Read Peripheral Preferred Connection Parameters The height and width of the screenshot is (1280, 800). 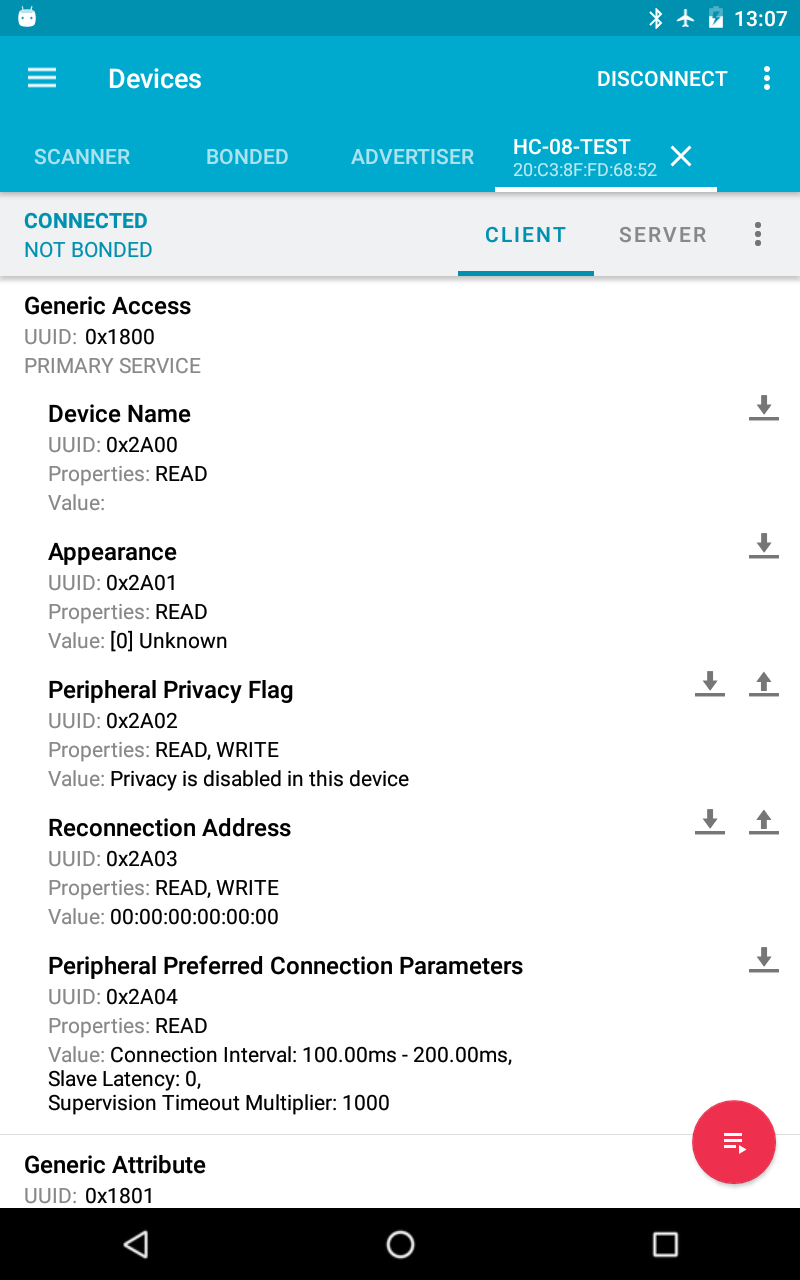pos(763,959)
